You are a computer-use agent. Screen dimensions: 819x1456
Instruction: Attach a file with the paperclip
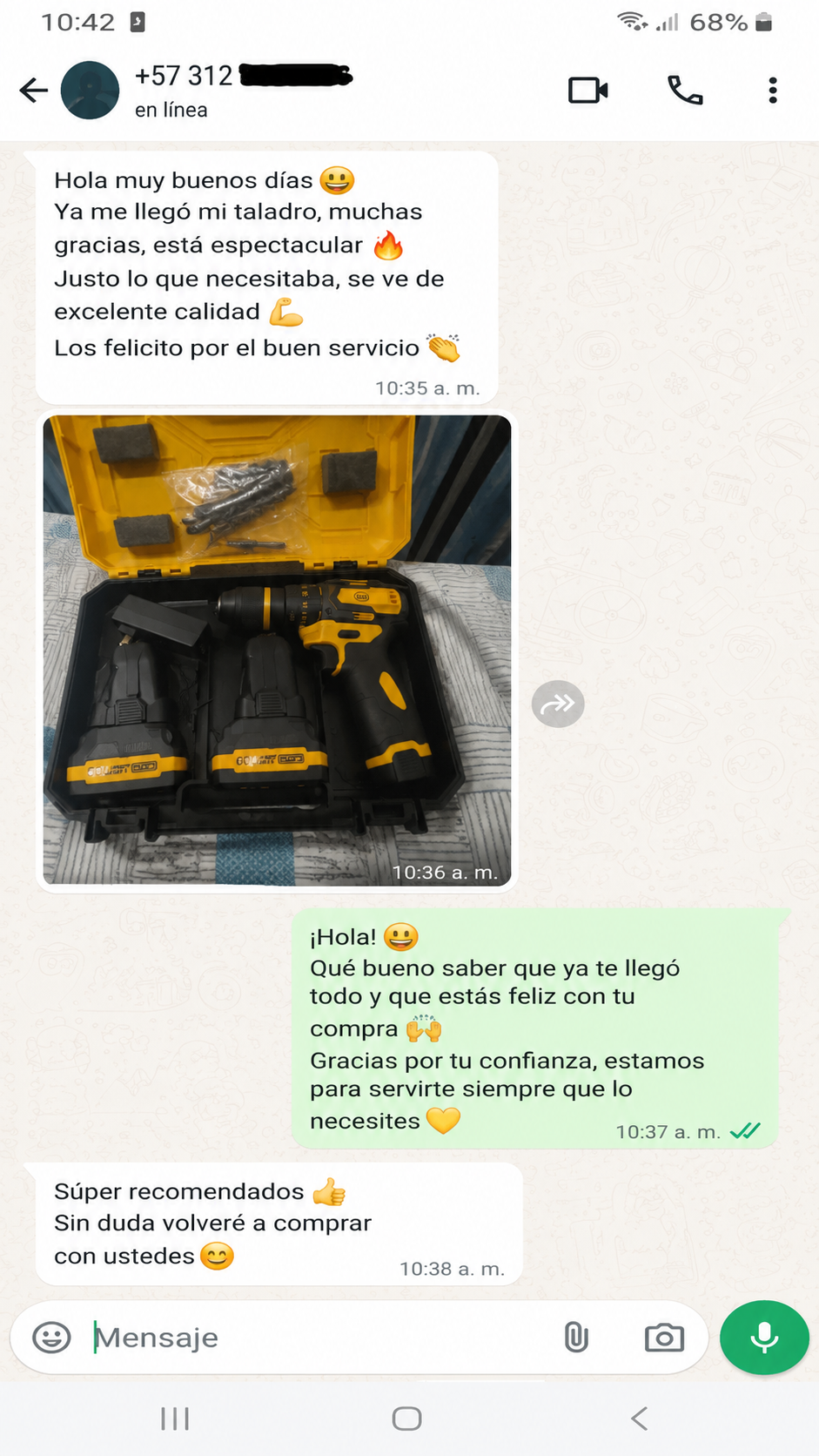[x=576, y=1337]
